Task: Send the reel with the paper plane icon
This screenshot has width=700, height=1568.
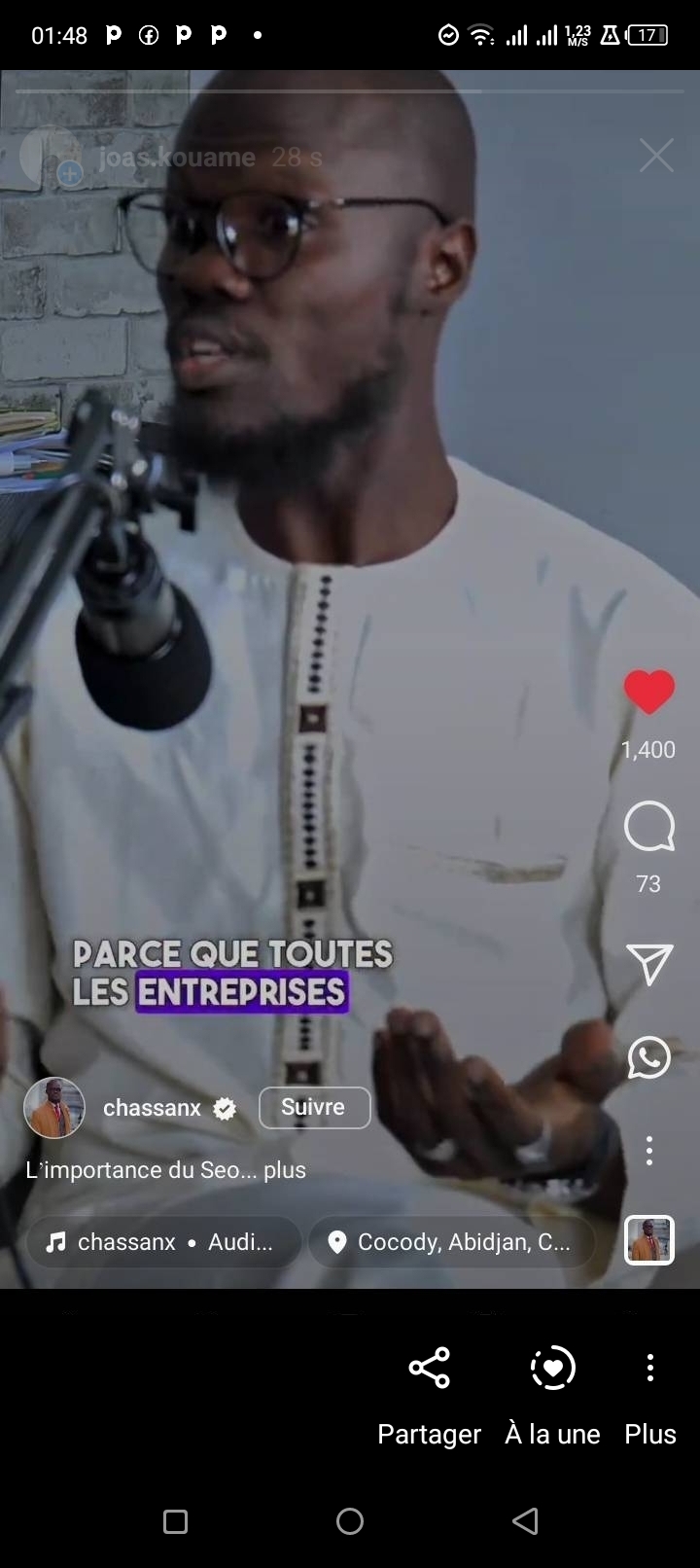Action: coord(648,963)
